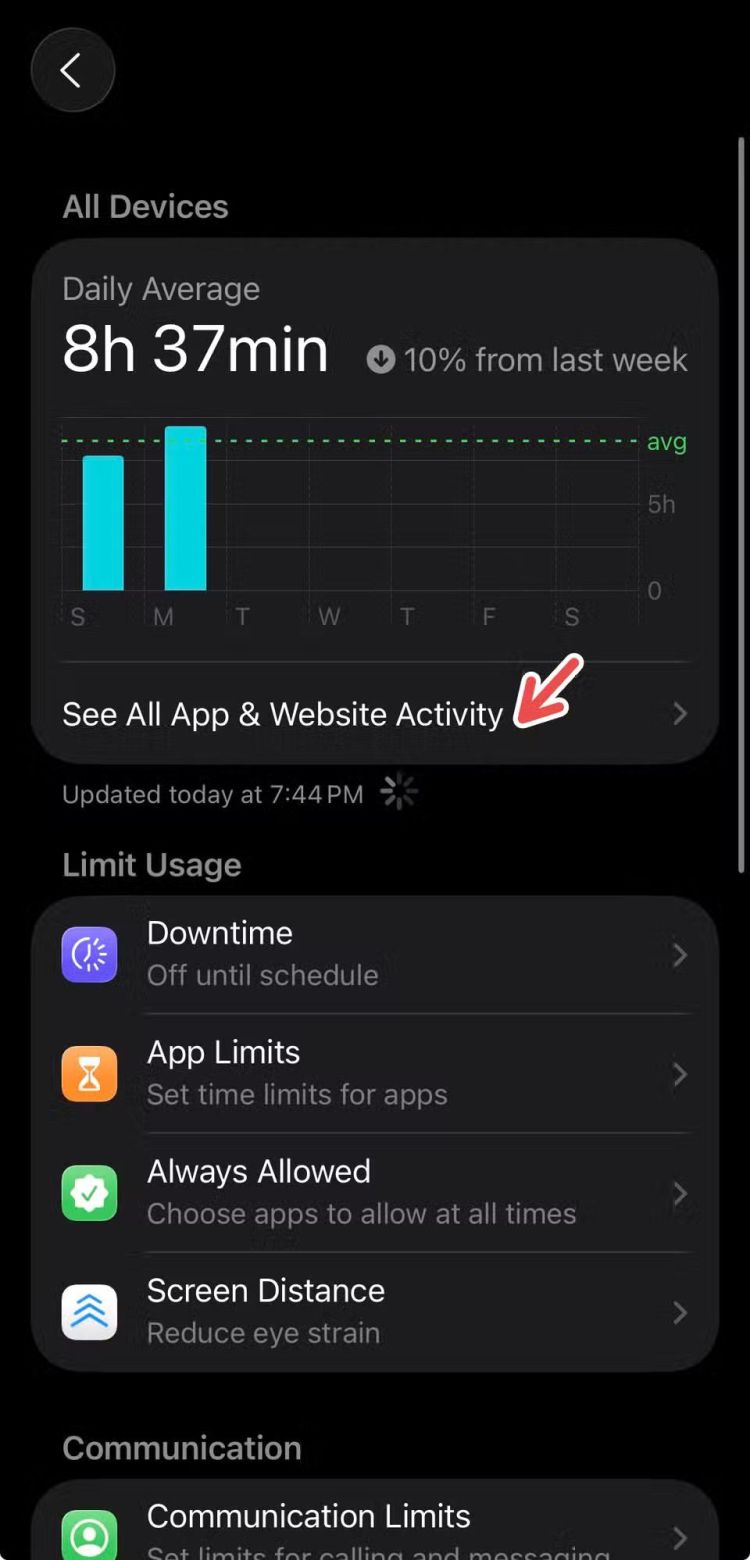Viewport: 750px width, 1560px height.
Task: Go back using the arrow button
Action: coord(72,70)
